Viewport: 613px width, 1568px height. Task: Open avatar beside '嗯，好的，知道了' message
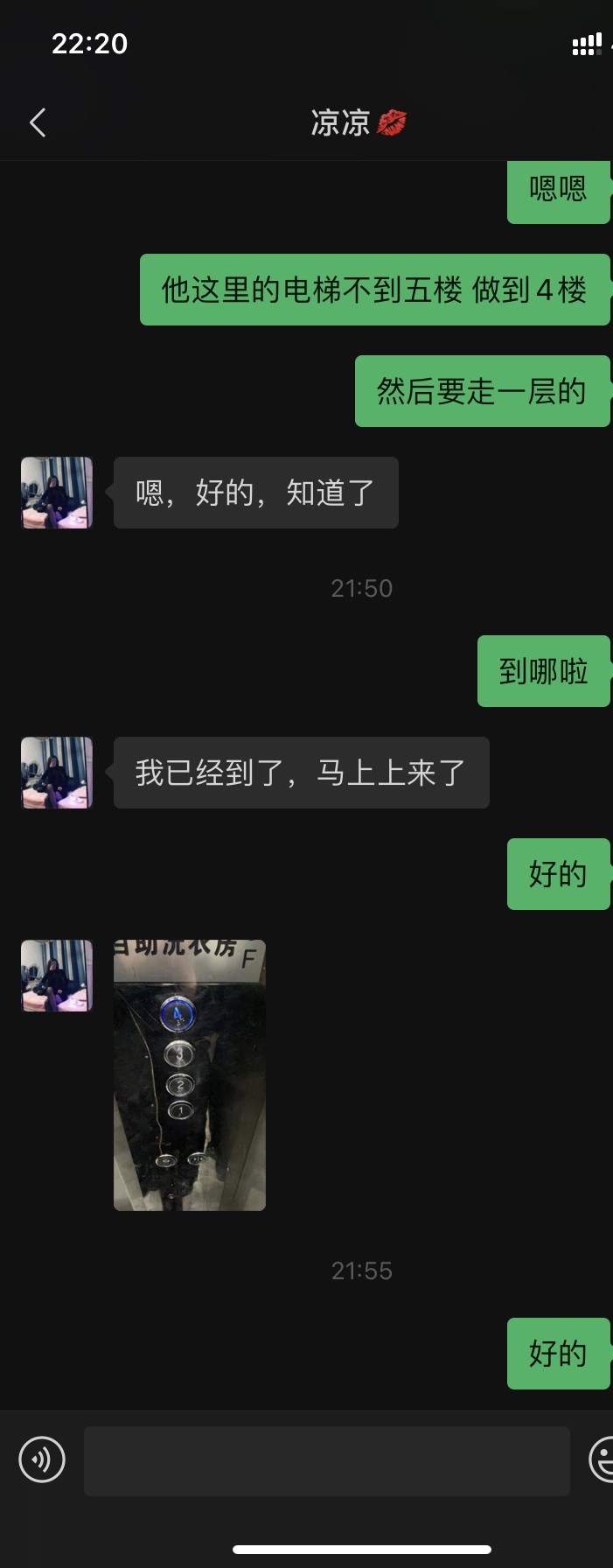(x=57, y=493)
